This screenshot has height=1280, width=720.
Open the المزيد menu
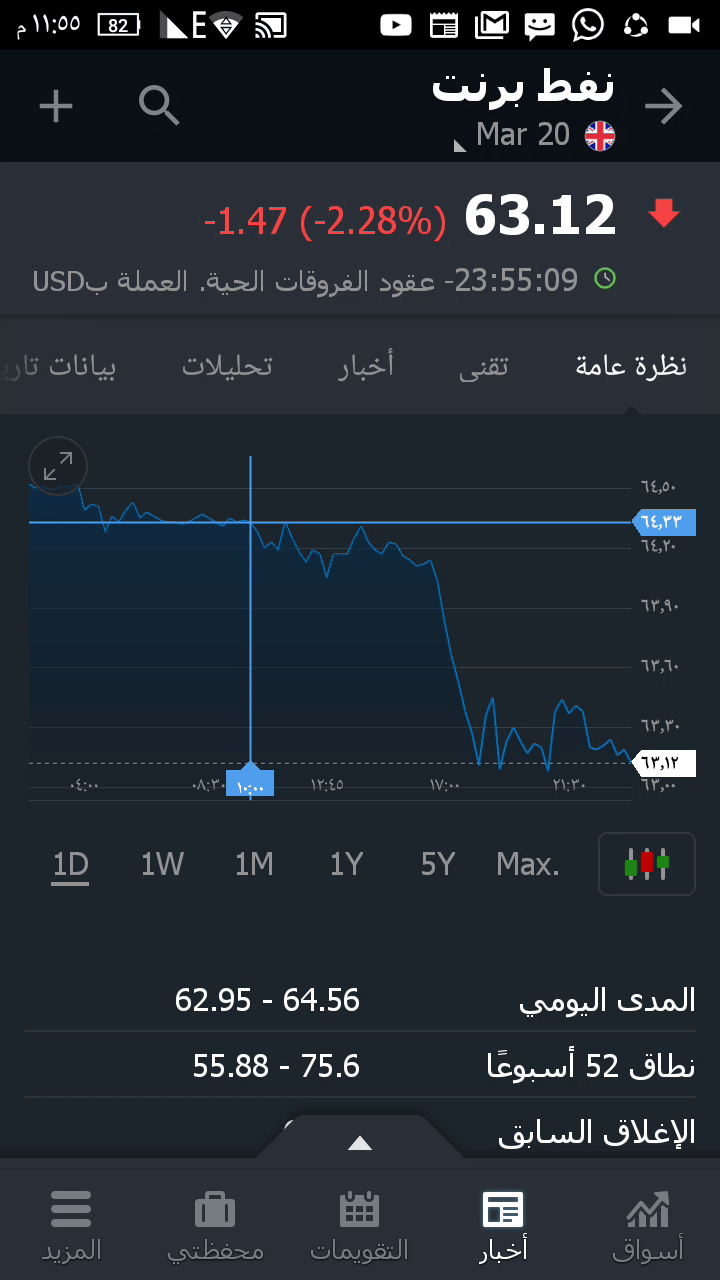pyautogui.click(x=71, y=1225)
